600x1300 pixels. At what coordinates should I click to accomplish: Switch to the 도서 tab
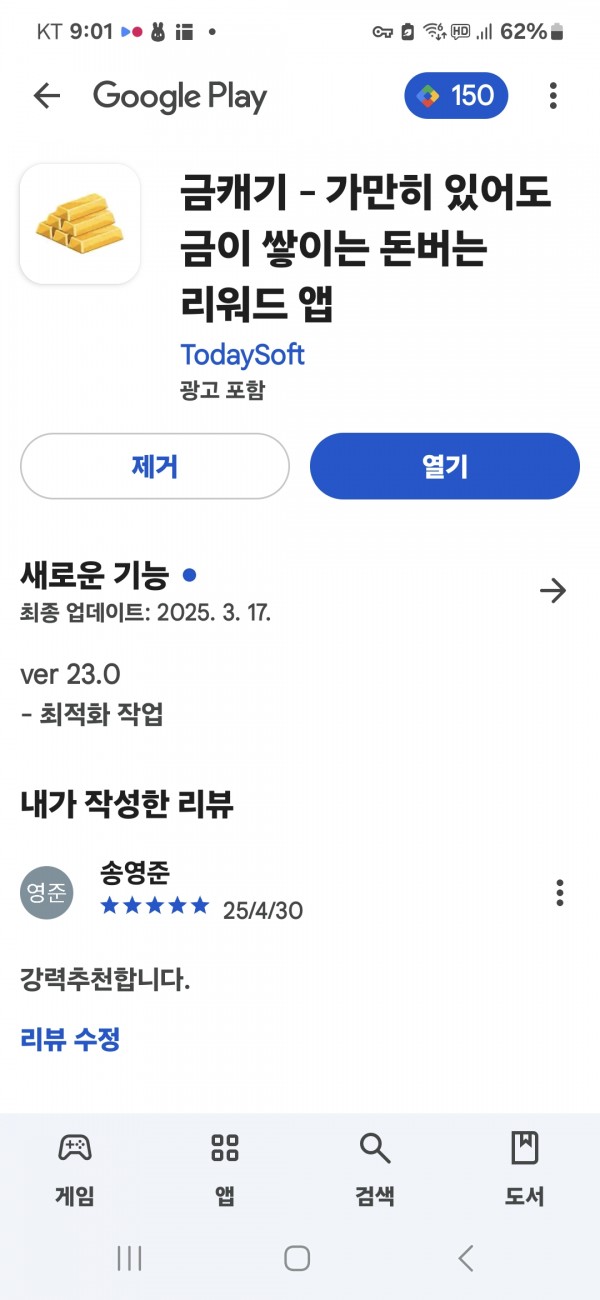pos(524,1169)
